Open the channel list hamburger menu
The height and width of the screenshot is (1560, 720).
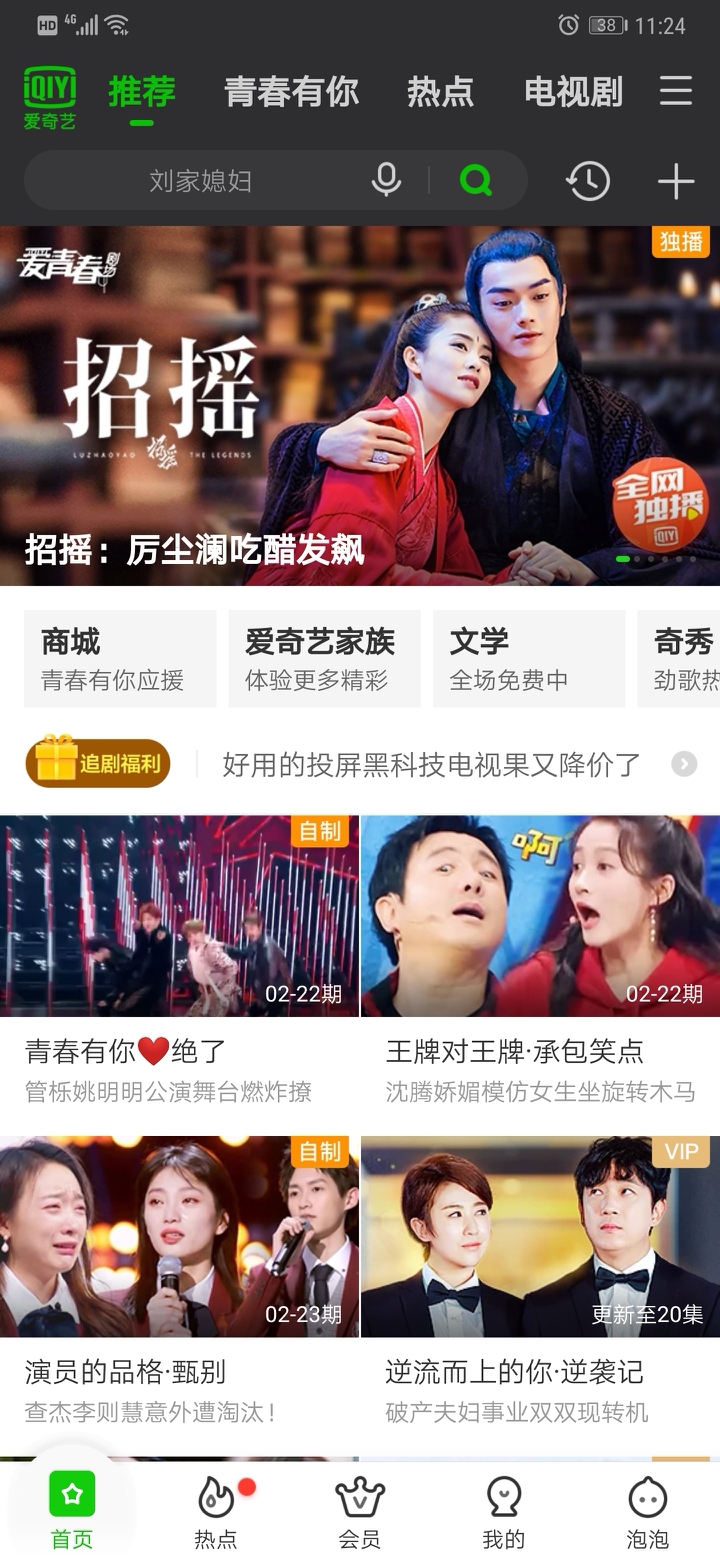coord(676,91)
